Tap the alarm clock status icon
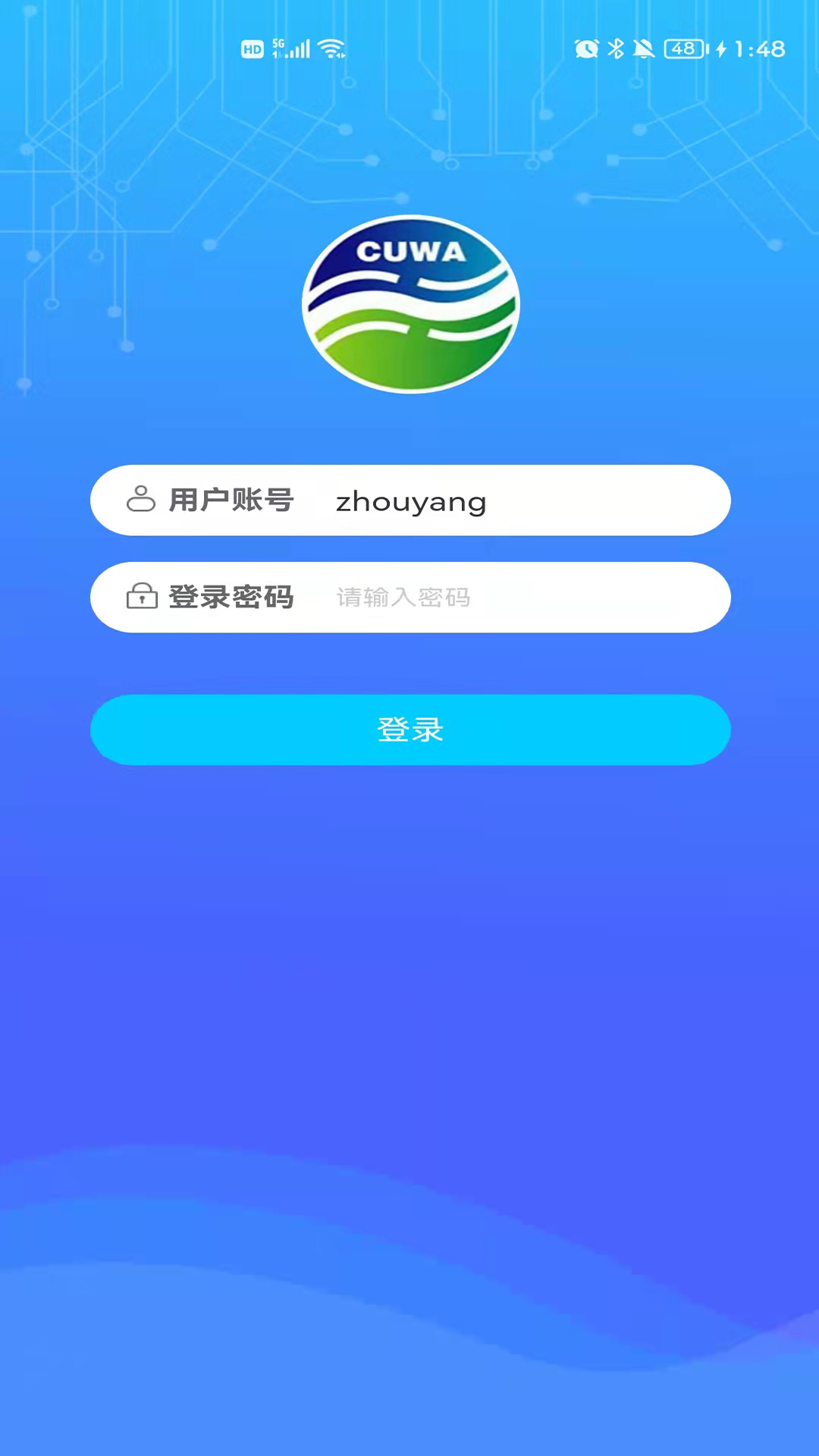 tap(585, 49)
